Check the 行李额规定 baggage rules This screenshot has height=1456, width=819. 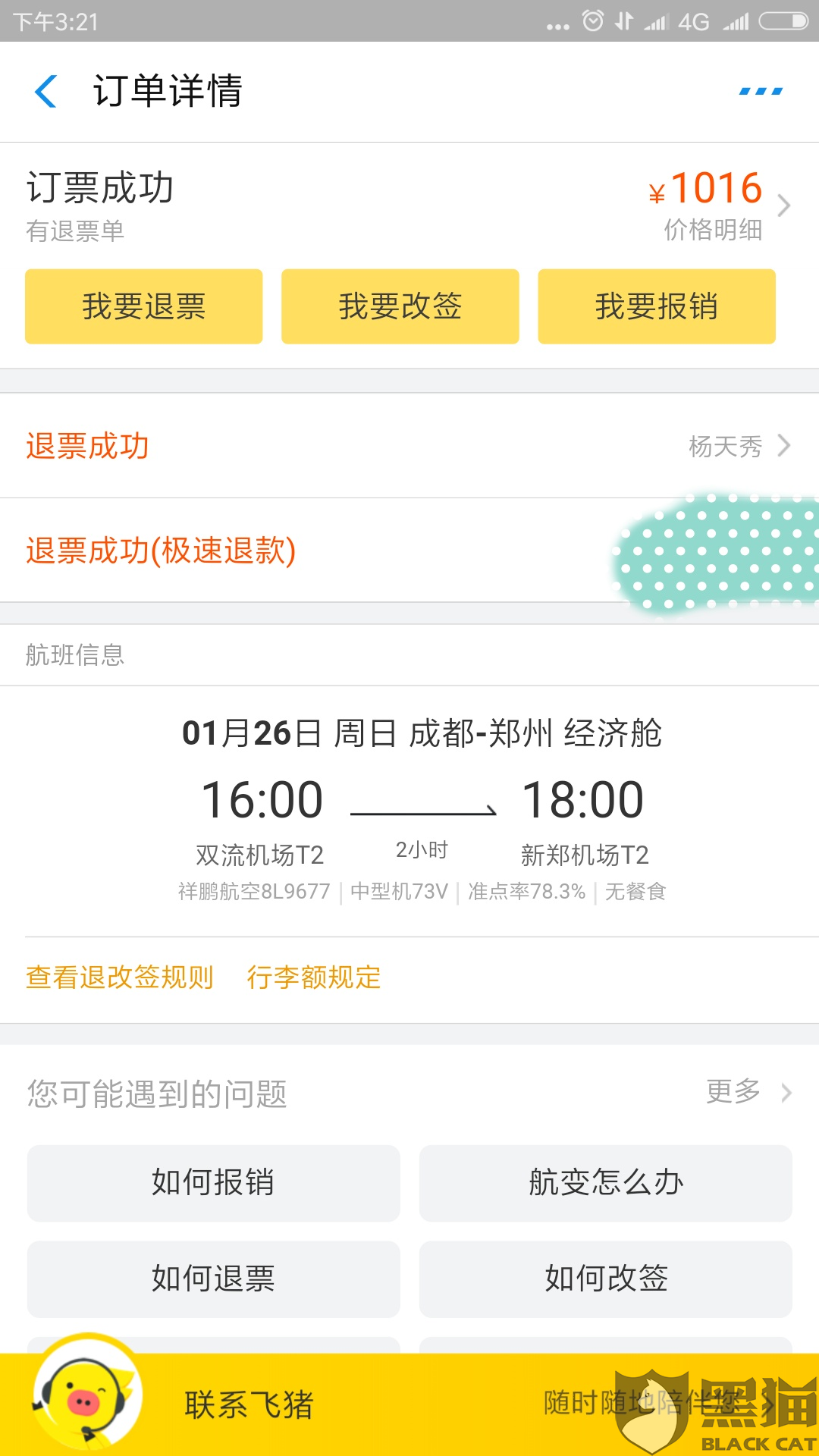pos(314,977)
